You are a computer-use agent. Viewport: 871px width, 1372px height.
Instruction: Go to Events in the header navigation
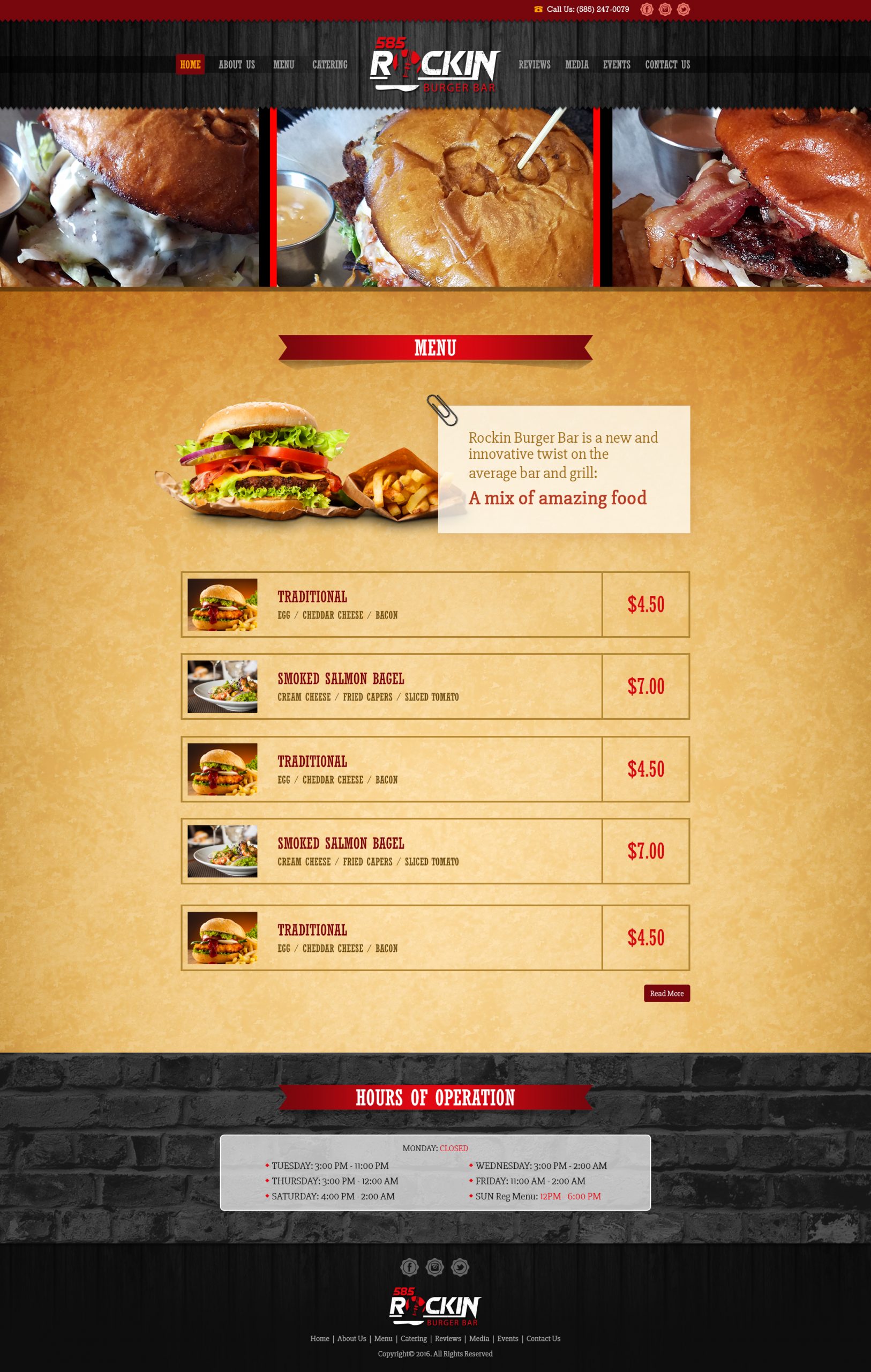pyautogui.click(x=617, y=64)
